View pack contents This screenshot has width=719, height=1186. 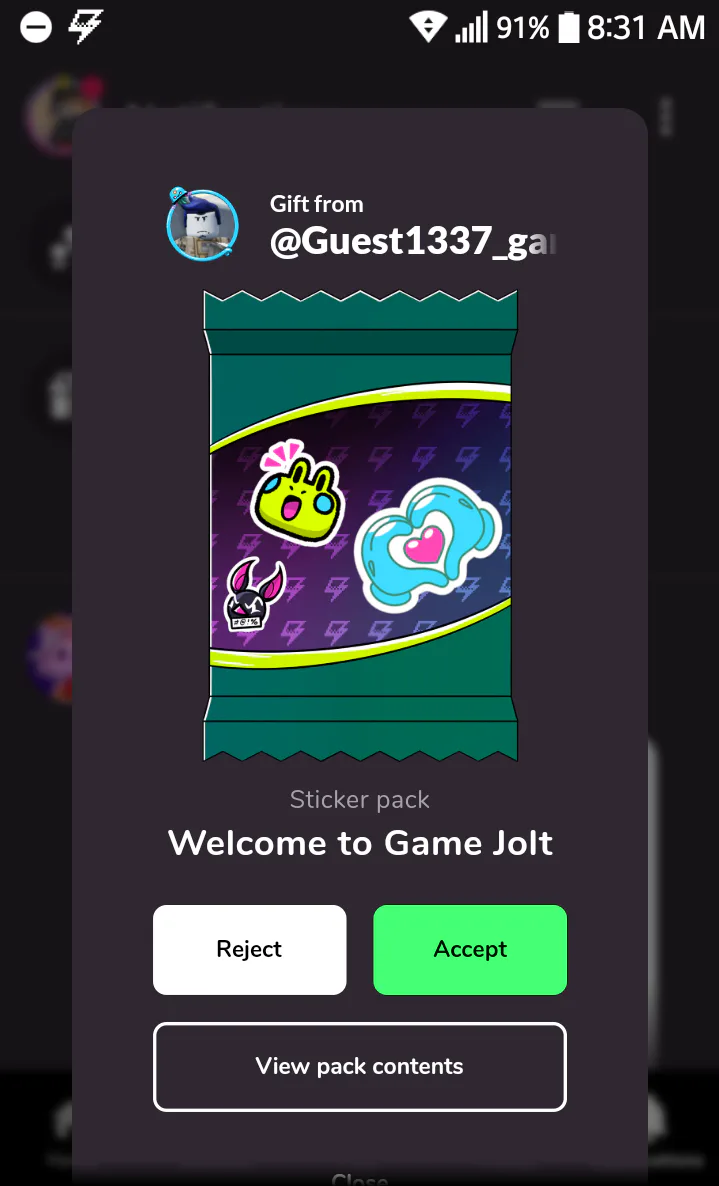click(x=359, y=1066)
